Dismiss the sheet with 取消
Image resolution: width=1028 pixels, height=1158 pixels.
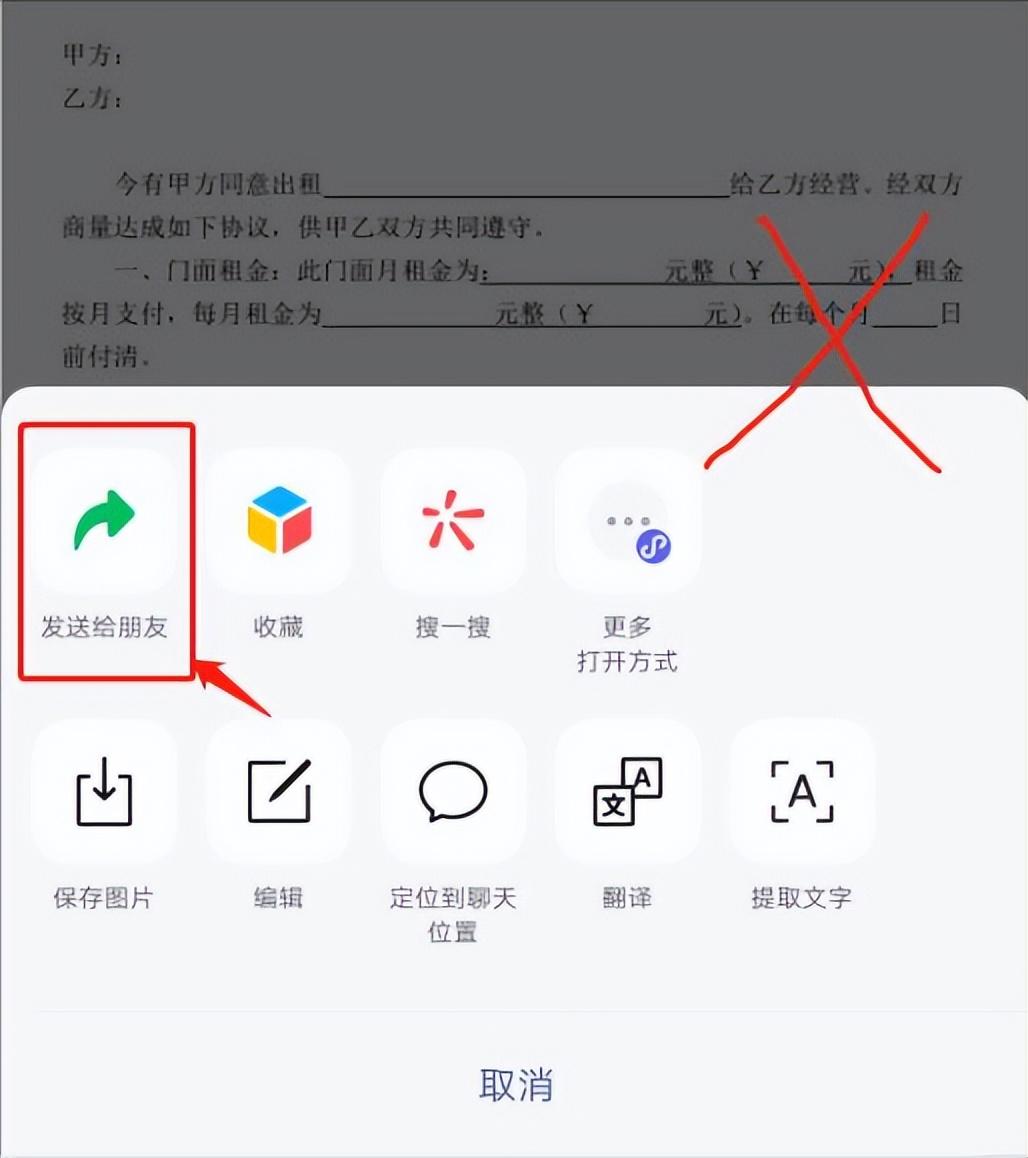[x=515, y=1085]
